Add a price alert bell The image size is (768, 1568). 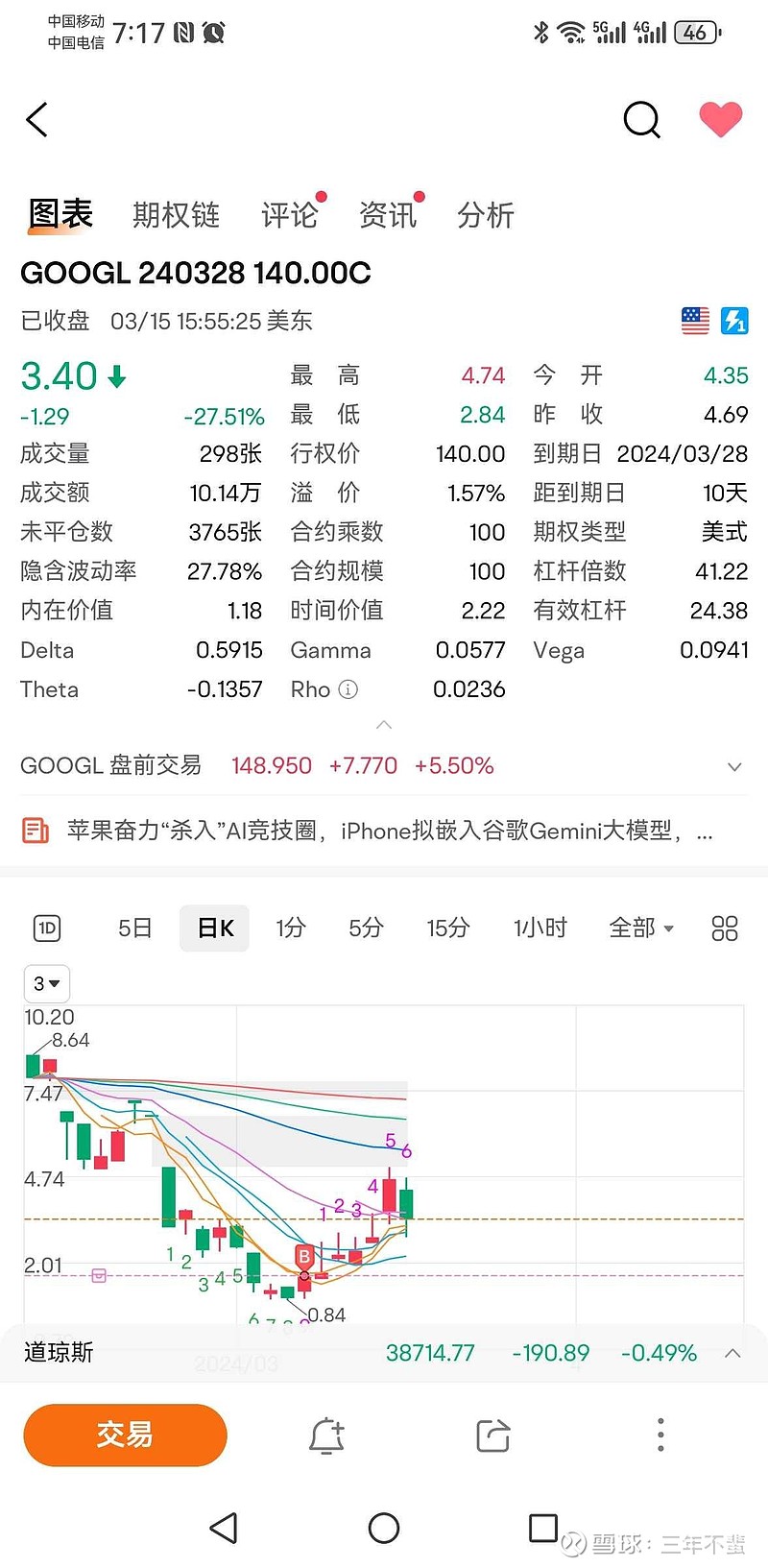click(326, 1435)
